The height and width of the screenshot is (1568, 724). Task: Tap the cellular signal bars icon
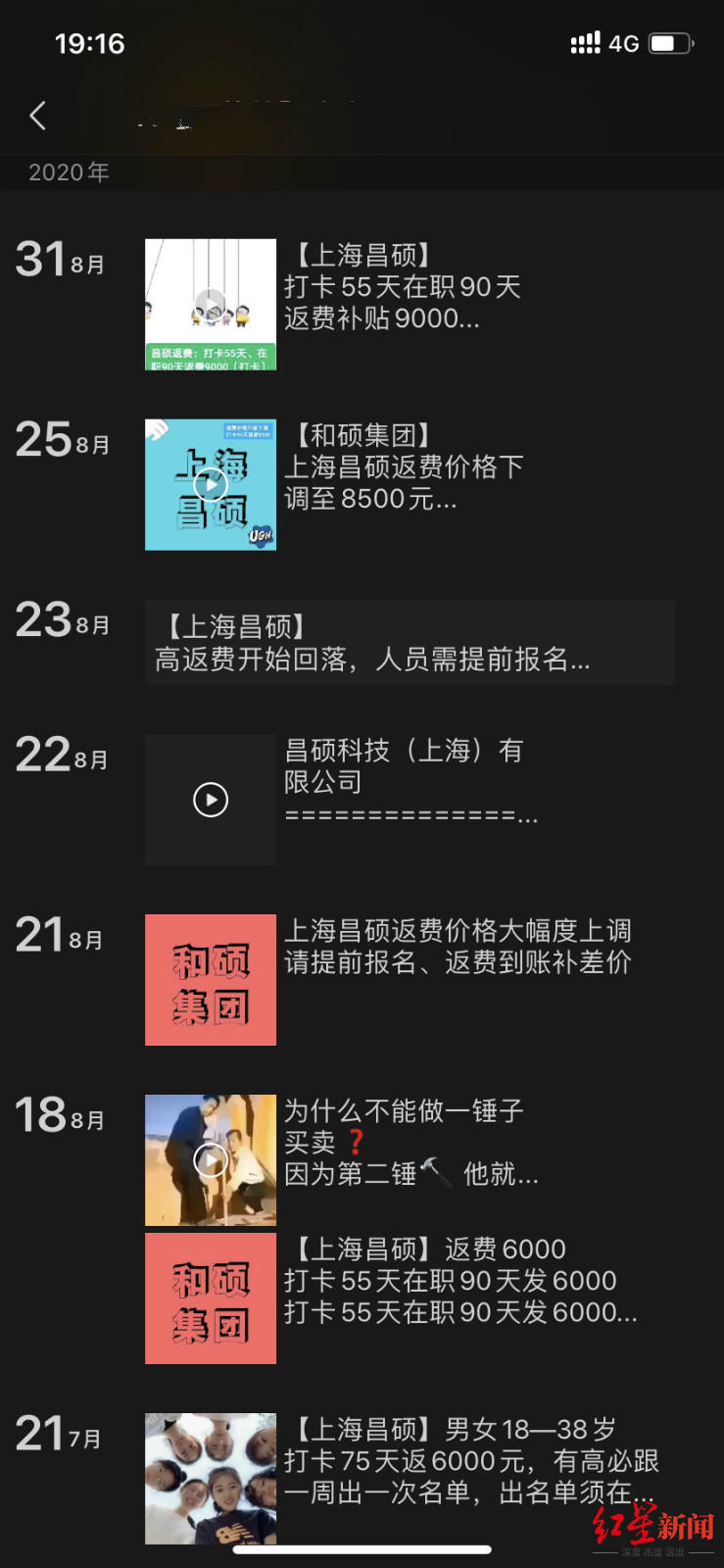(585, 42)
